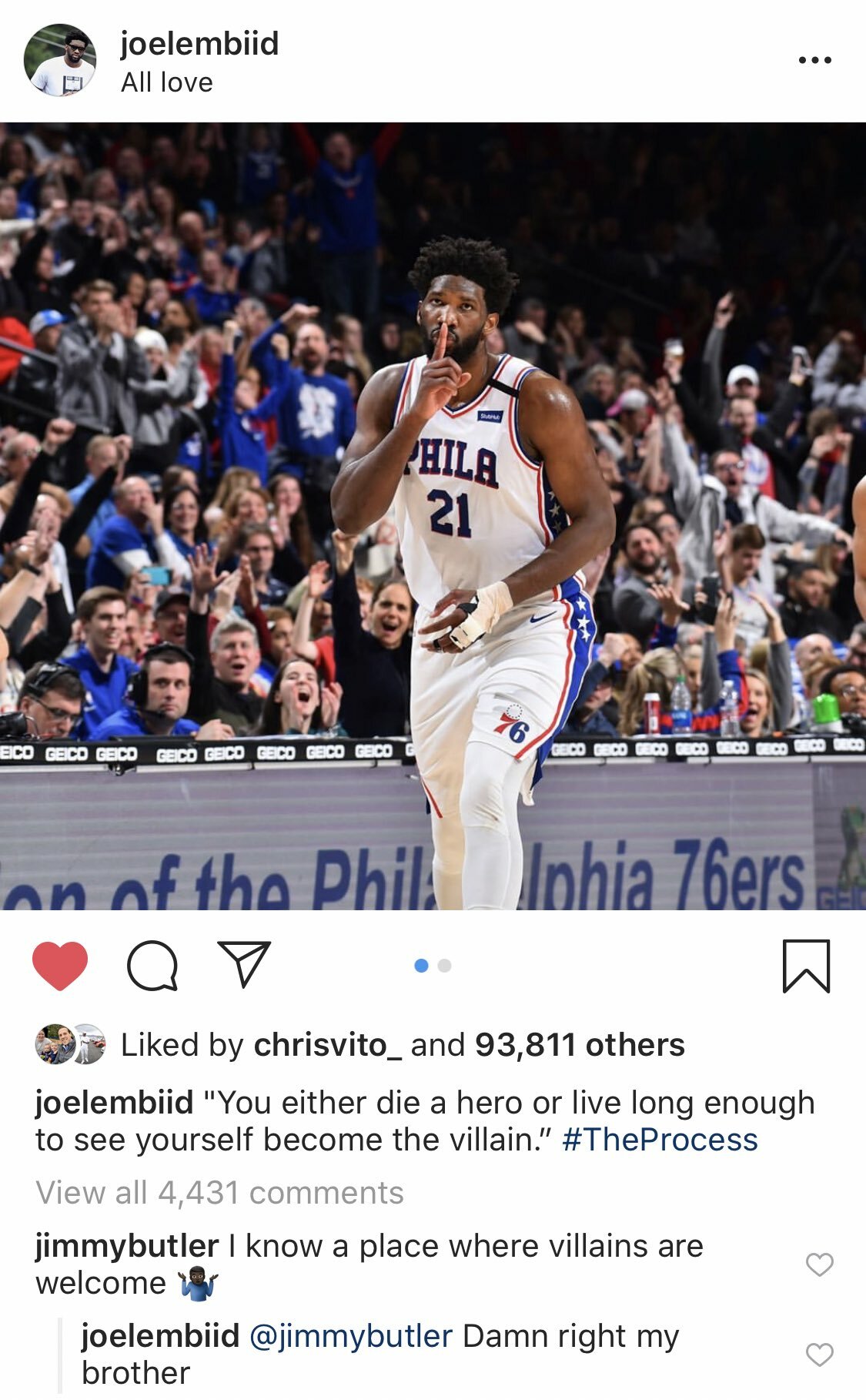View all 4,431 comments

[219, 1193]
